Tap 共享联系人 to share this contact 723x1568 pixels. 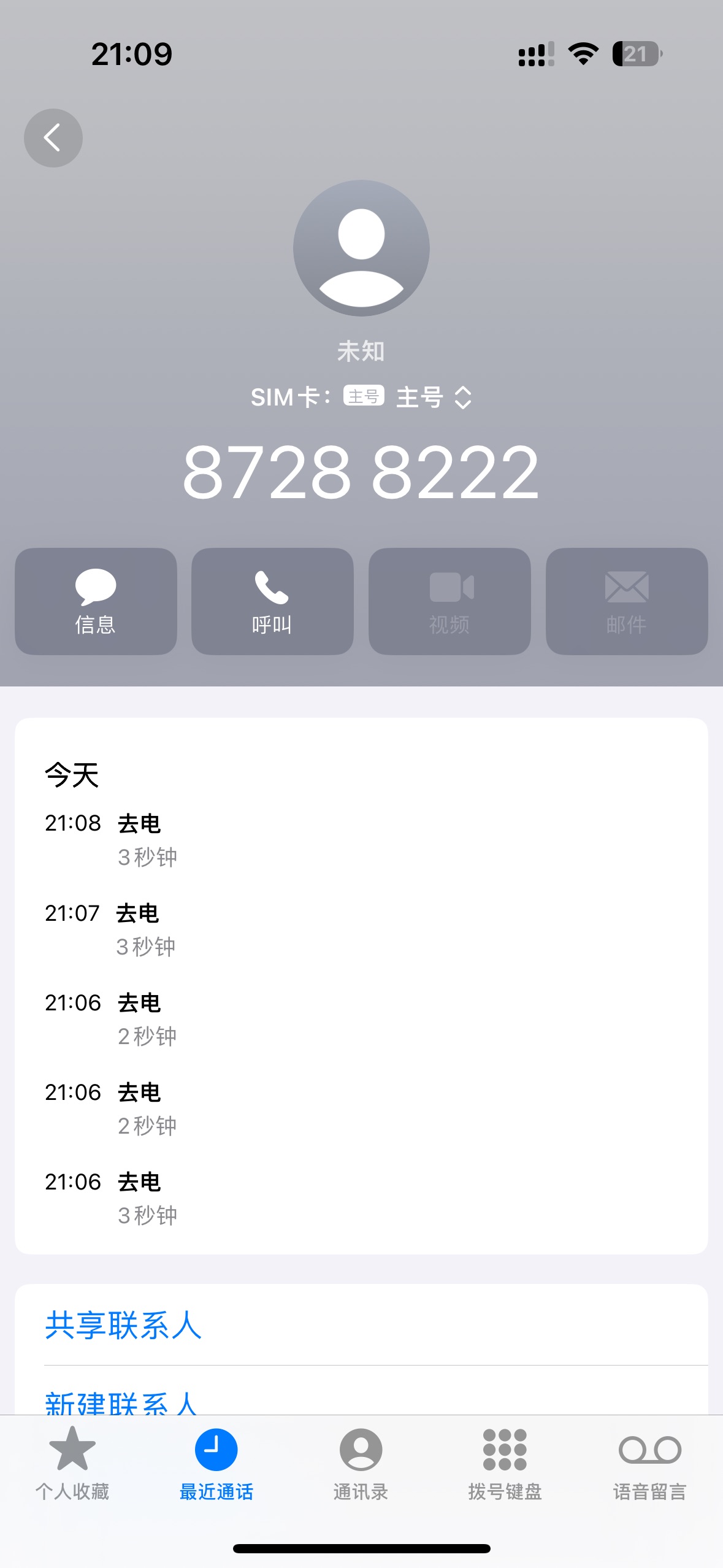(x=361, y=1325)
